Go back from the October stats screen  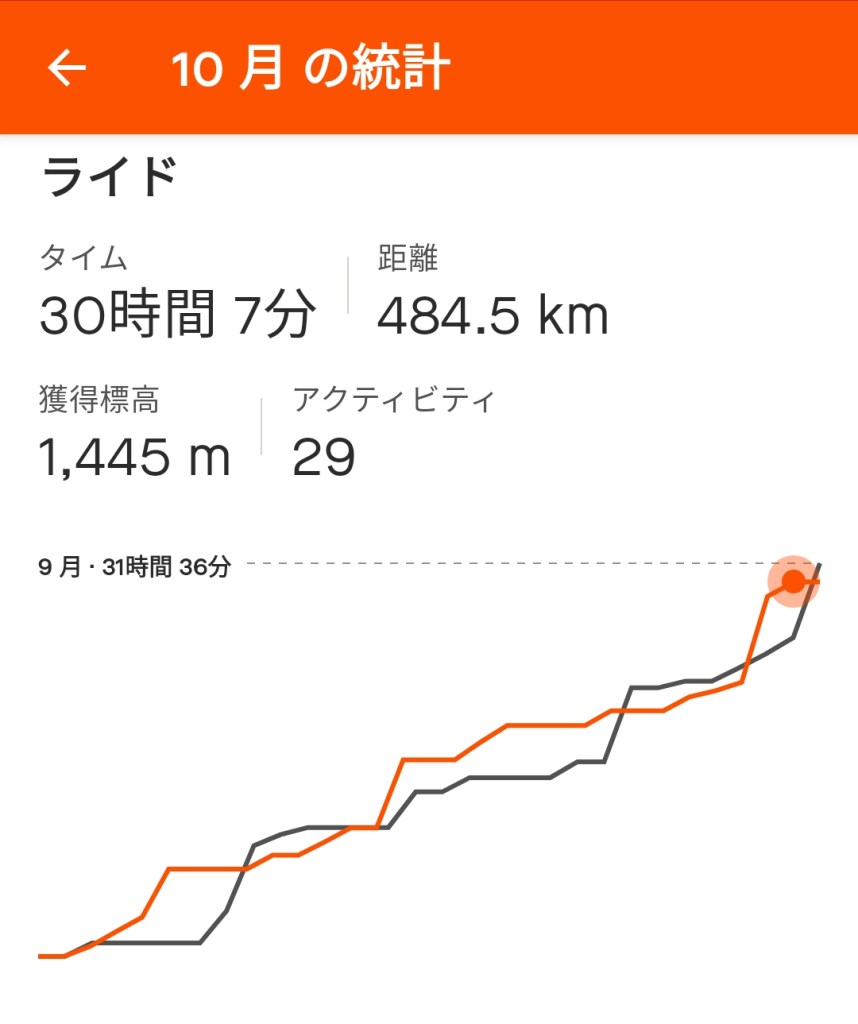coord(67,68)
